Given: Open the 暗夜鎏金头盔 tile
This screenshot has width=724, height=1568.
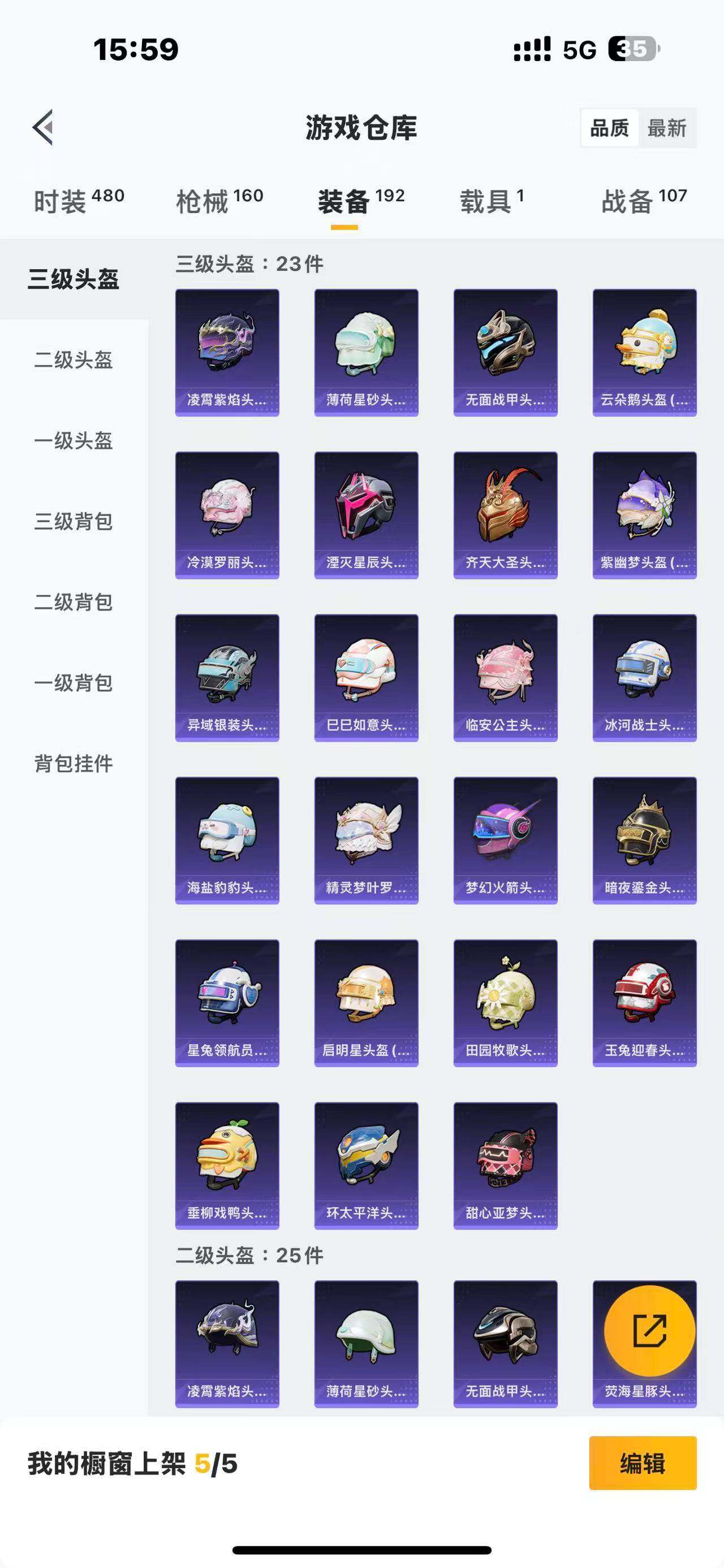Looking at the screenshot, I should coord(644,840).
